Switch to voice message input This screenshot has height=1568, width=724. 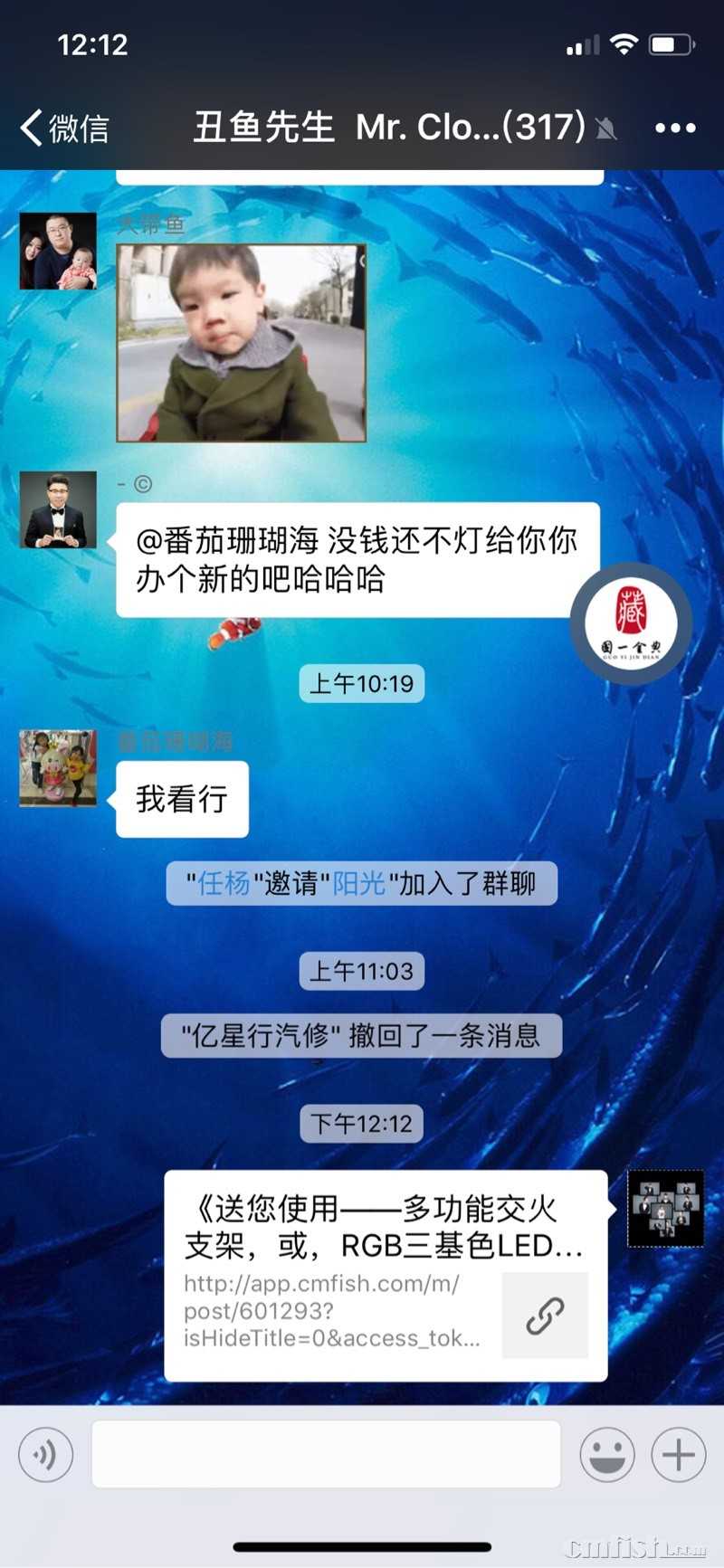tap(45, 1454)
